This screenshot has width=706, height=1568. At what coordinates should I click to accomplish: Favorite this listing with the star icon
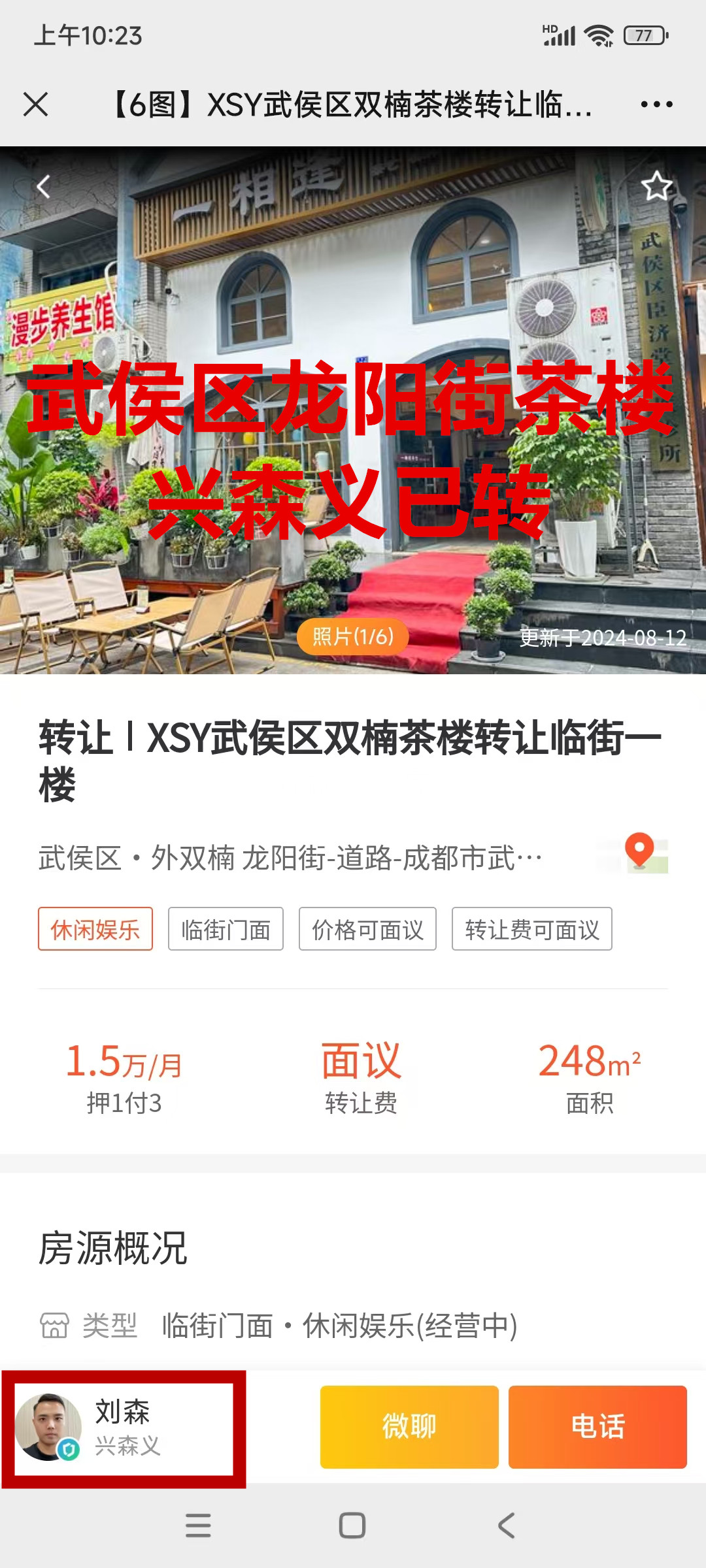coord(656,187)
